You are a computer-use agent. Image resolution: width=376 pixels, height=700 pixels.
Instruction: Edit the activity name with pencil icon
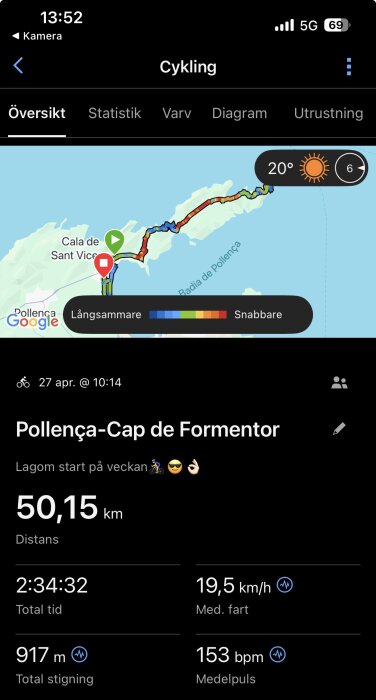(x=339, y=429)
